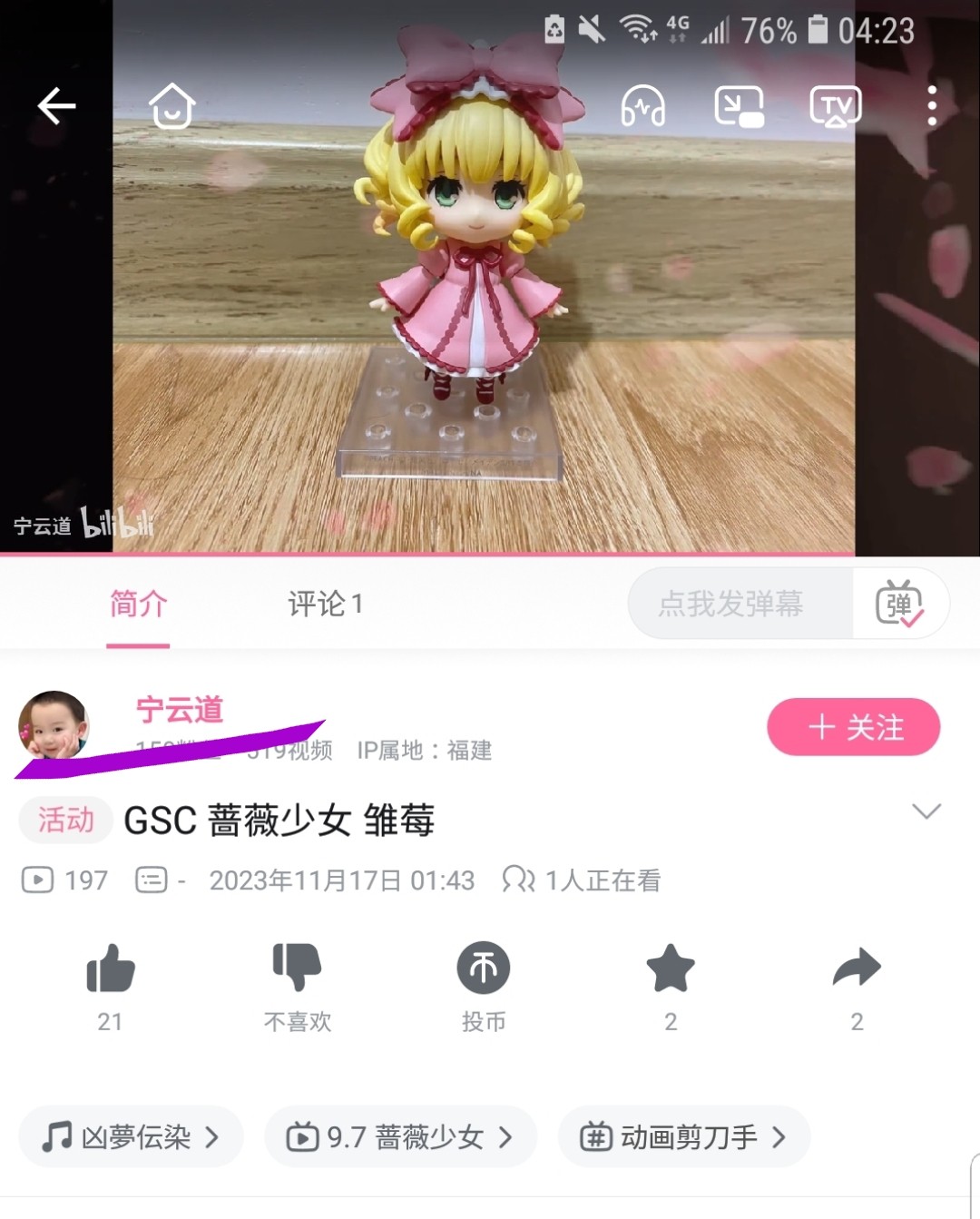Favorite the video with the star
Viewport: 980px width, 1219px height.
tap(670, 968)
